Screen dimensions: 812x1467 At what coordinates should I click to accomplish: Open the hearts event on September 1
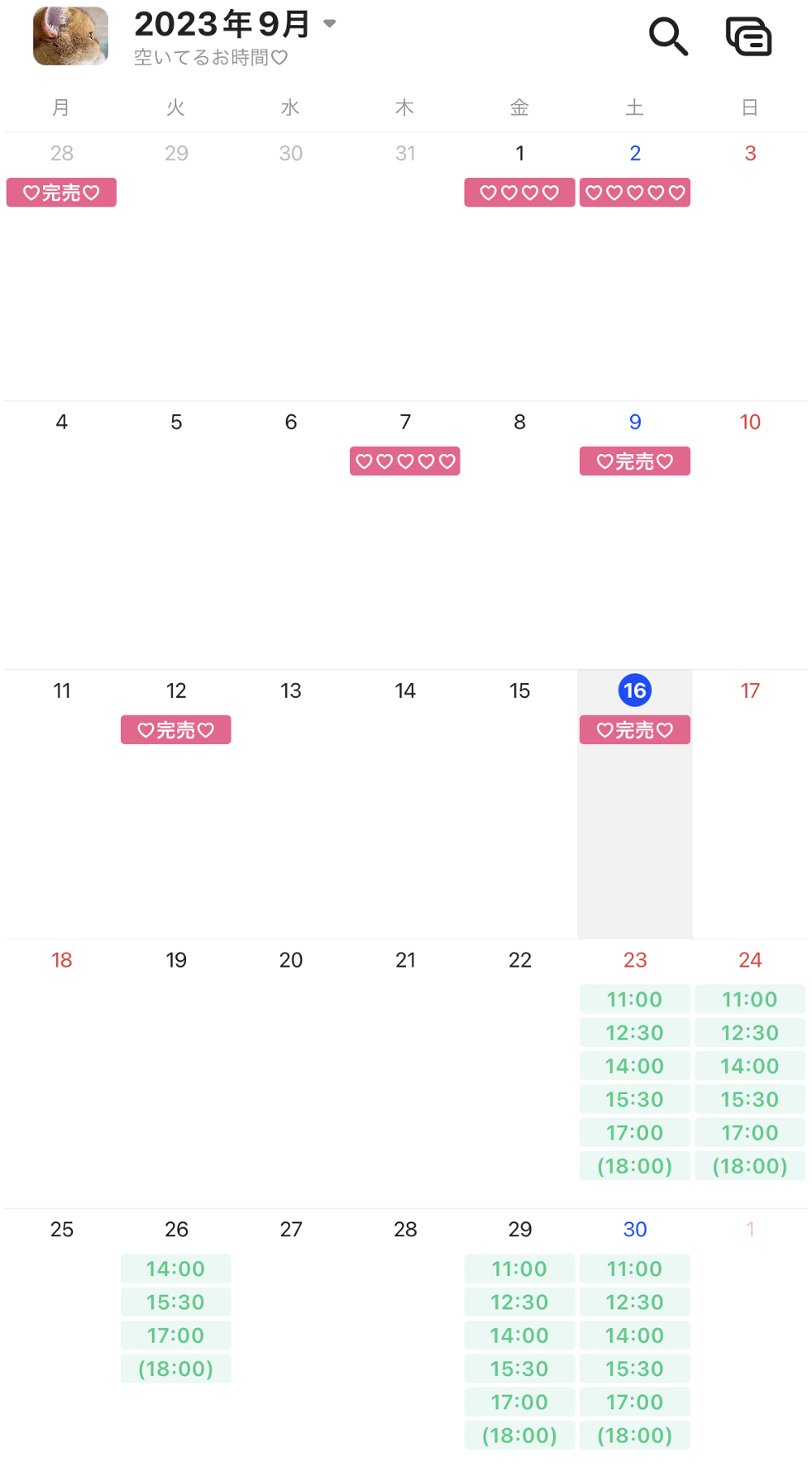[520, 193]
